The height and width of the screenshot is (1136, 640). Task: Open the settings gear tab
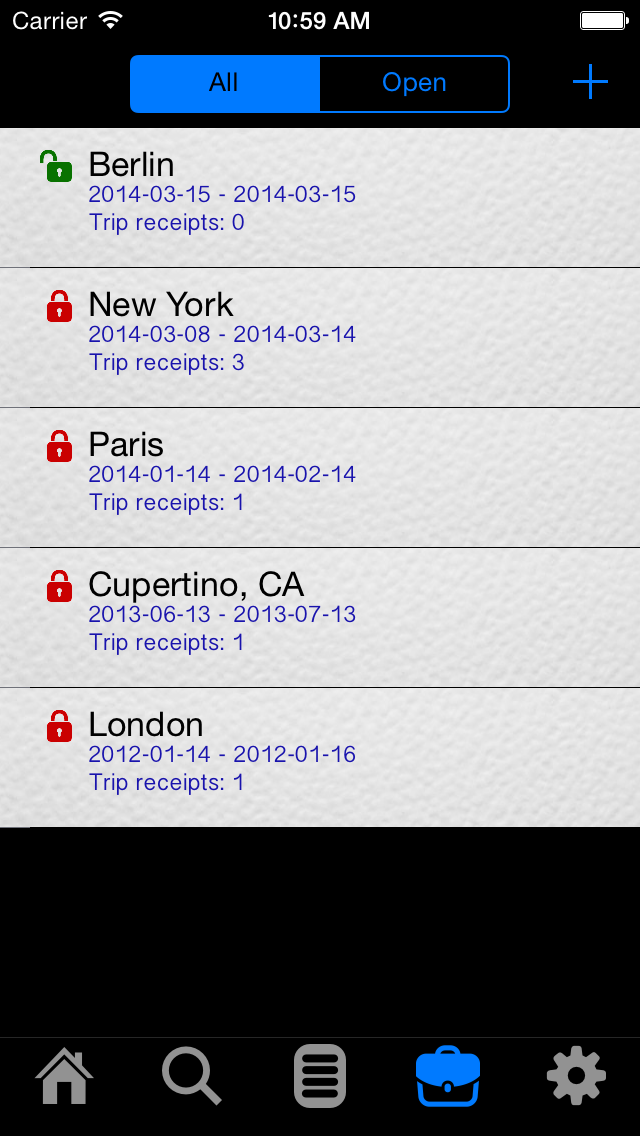tap(576, 1076)
